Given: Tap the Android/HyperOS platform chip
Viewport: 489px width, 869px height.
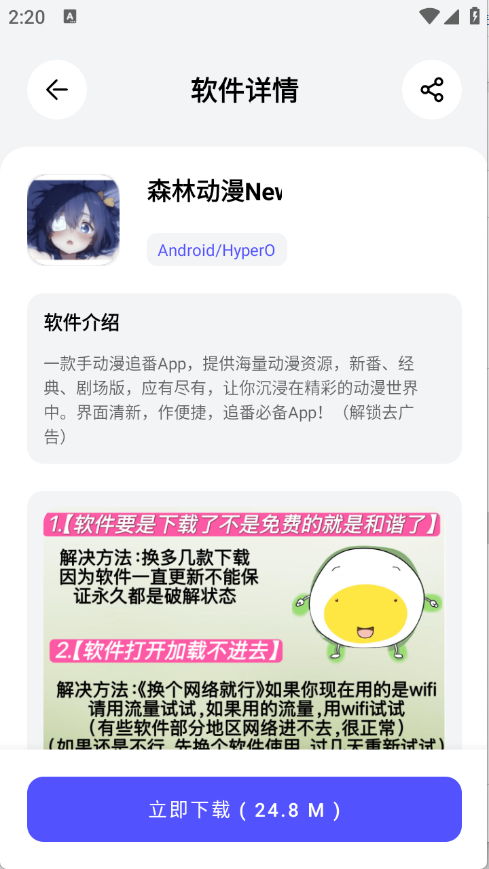Looking at the screenshot, I should click(x=217, y=250).
